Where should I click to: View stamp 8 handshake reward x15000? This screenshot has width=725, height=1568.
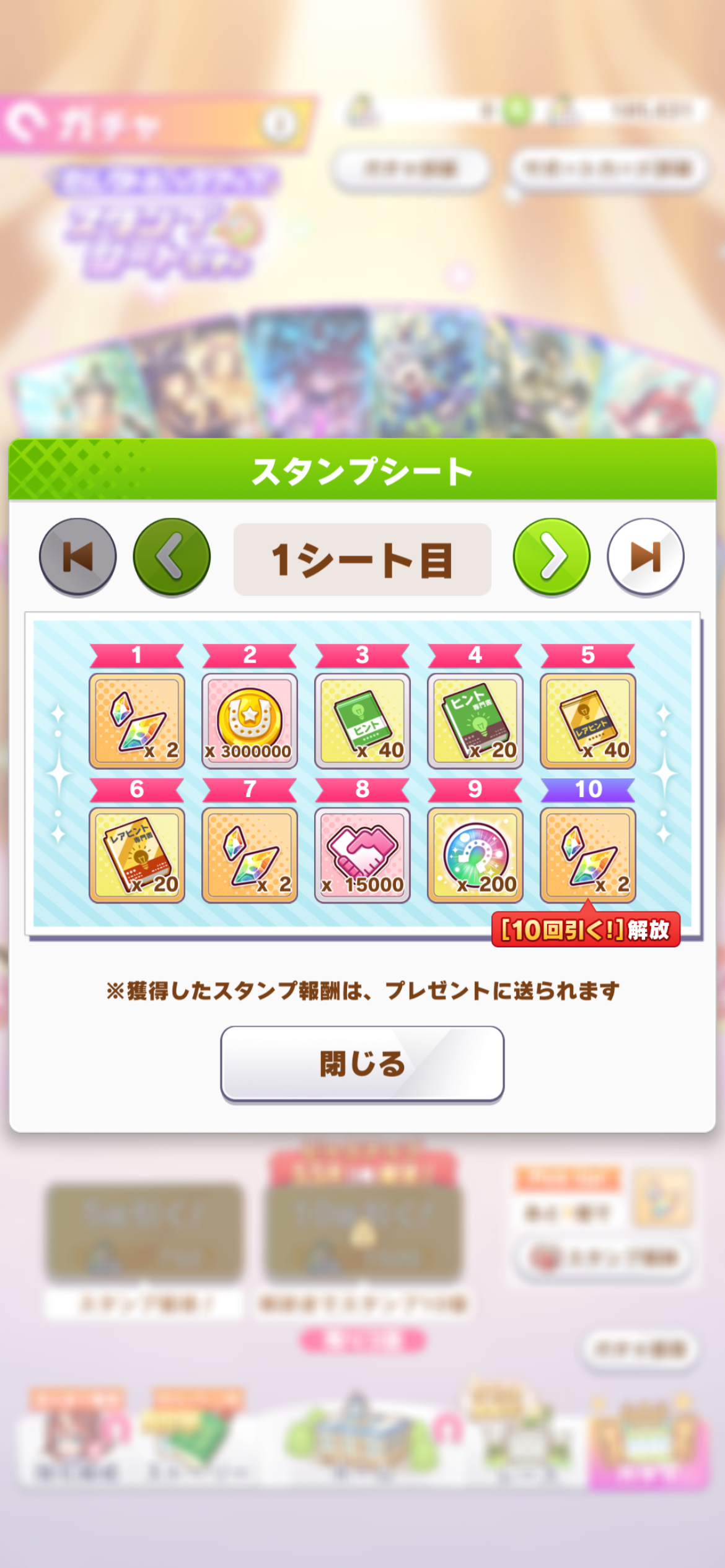click(x=362, y=855)
